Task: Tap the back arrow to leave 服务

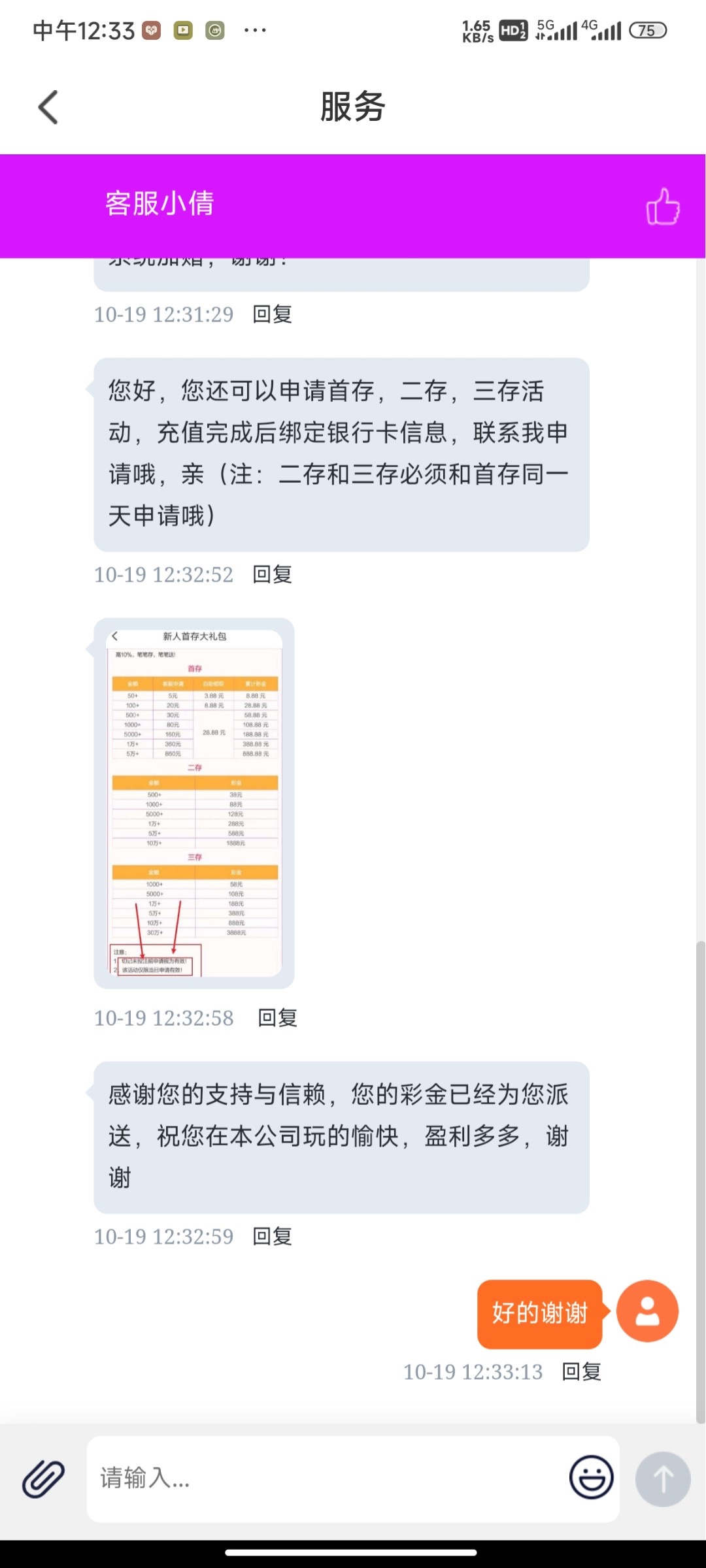Action: (48, 106)
